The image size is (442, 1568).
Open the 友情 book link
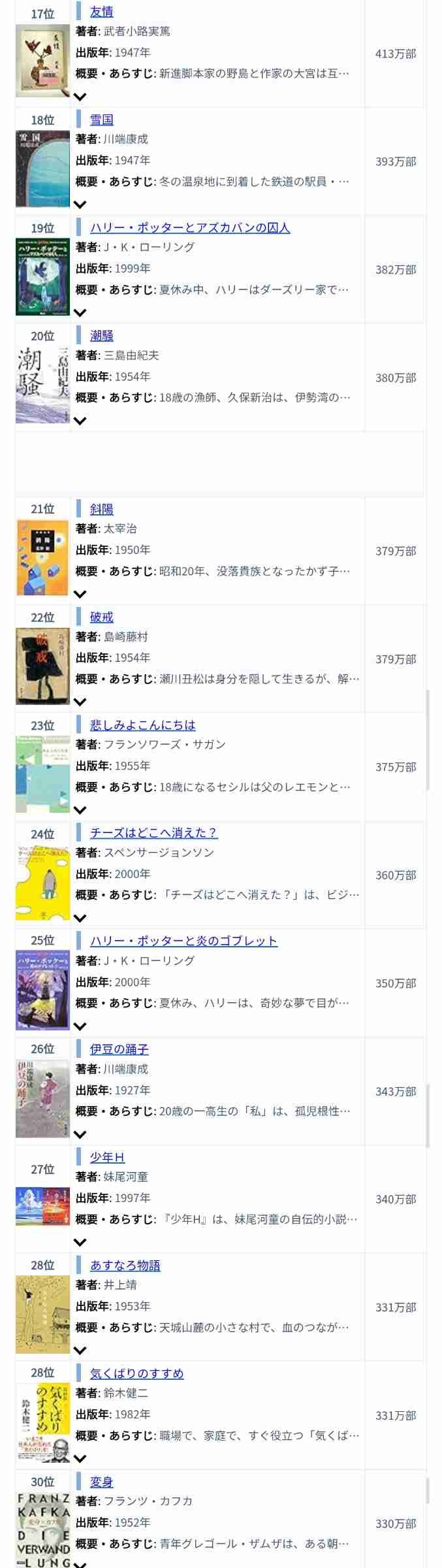[x=101, y=12]
